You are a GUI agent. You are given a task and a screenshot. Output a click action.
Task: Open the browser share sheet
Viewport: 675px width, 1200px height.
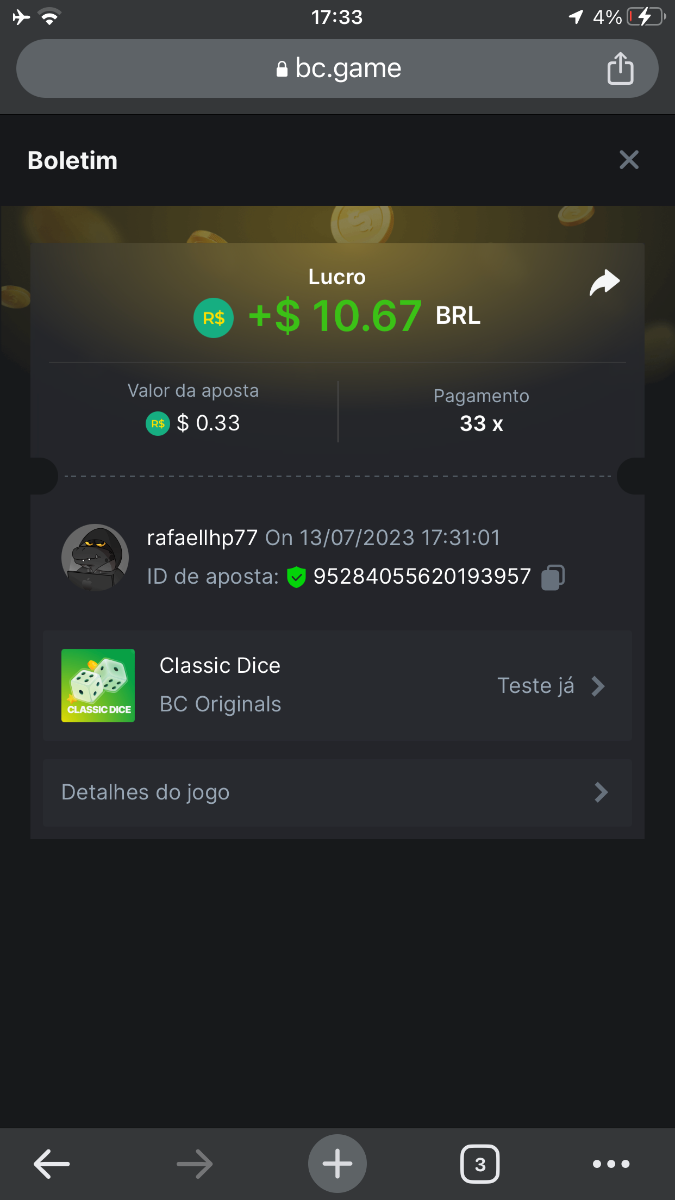(620, 69)
